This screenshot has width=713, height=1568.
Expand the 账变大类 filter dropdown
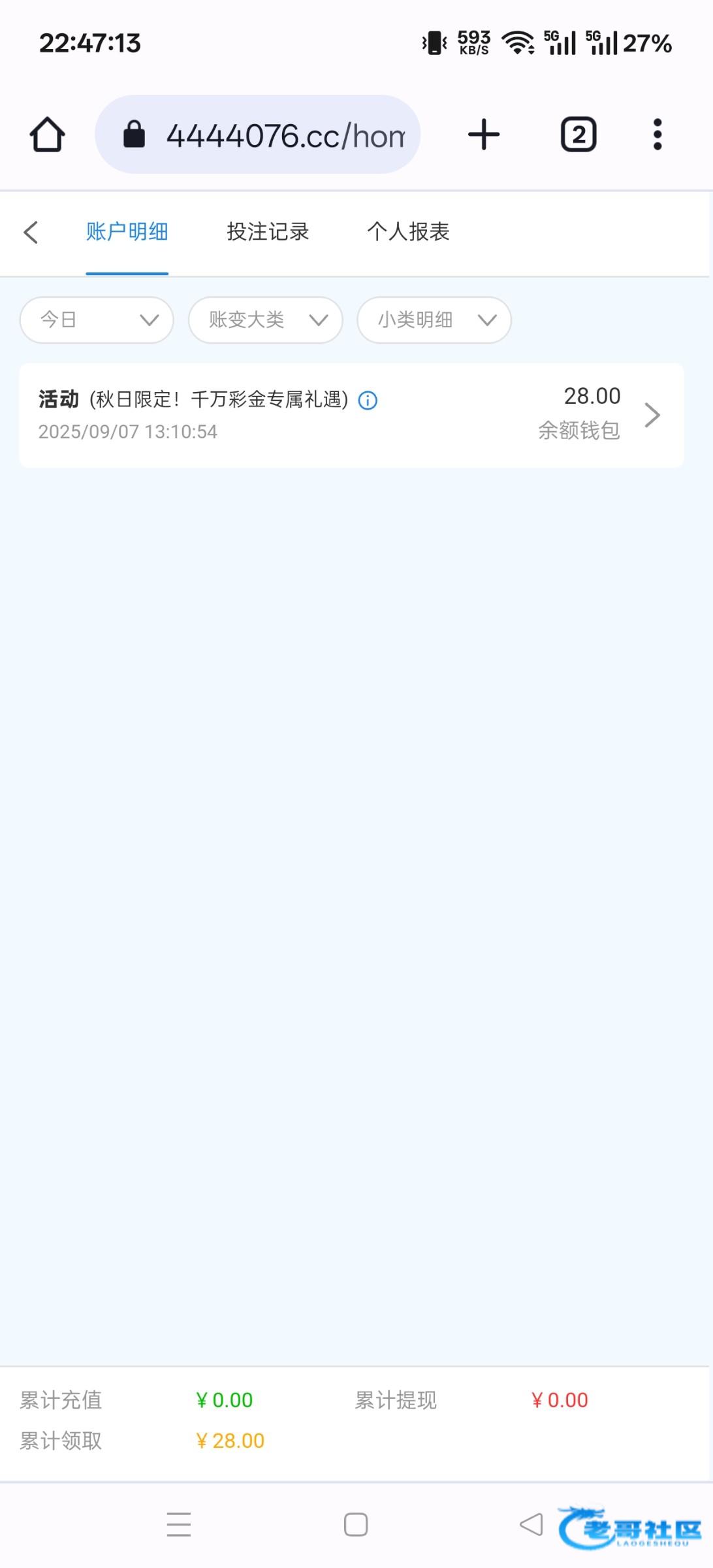click(x=265, y=320)
